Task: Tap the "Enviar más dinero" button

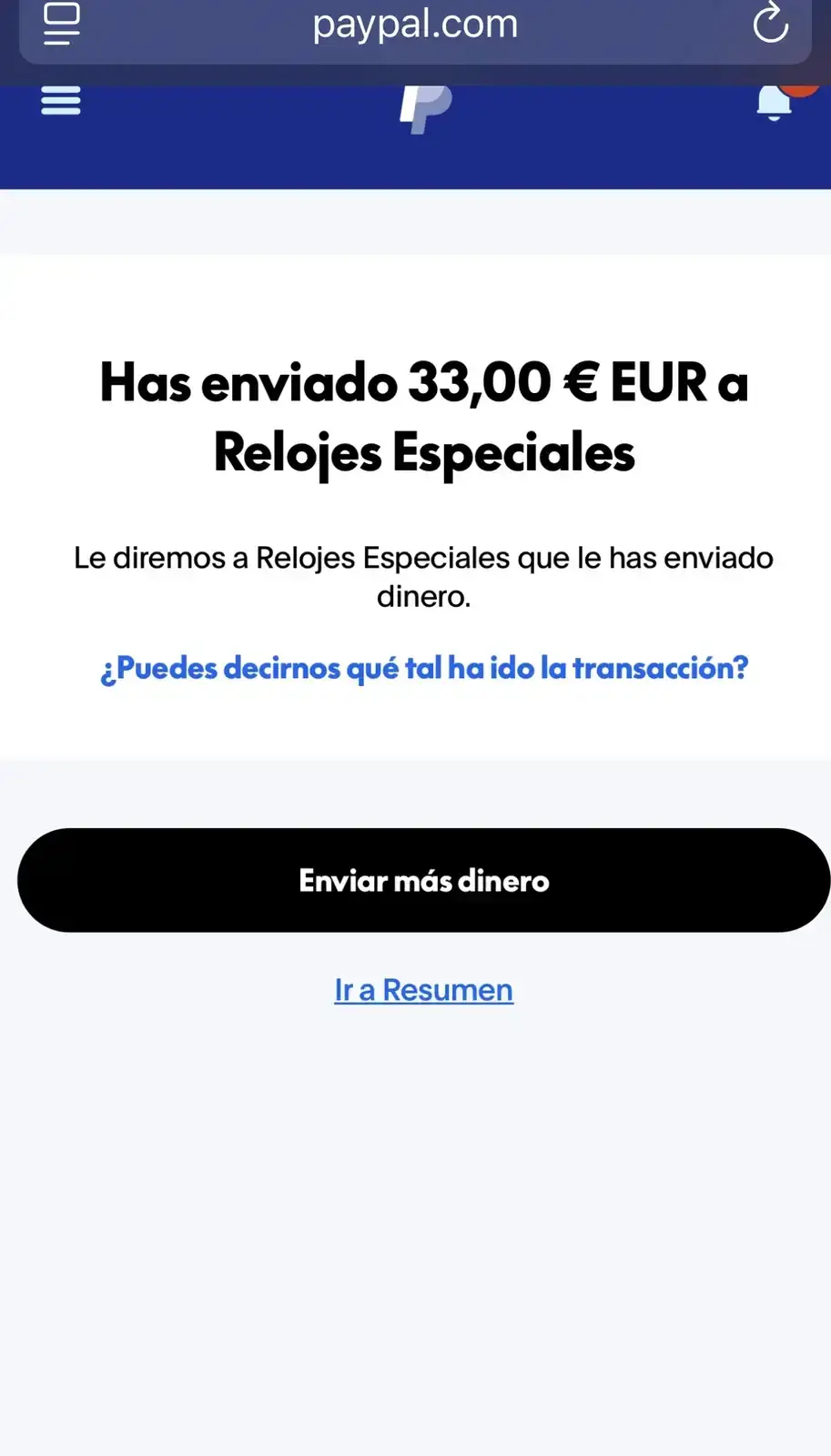Action: 424,880
